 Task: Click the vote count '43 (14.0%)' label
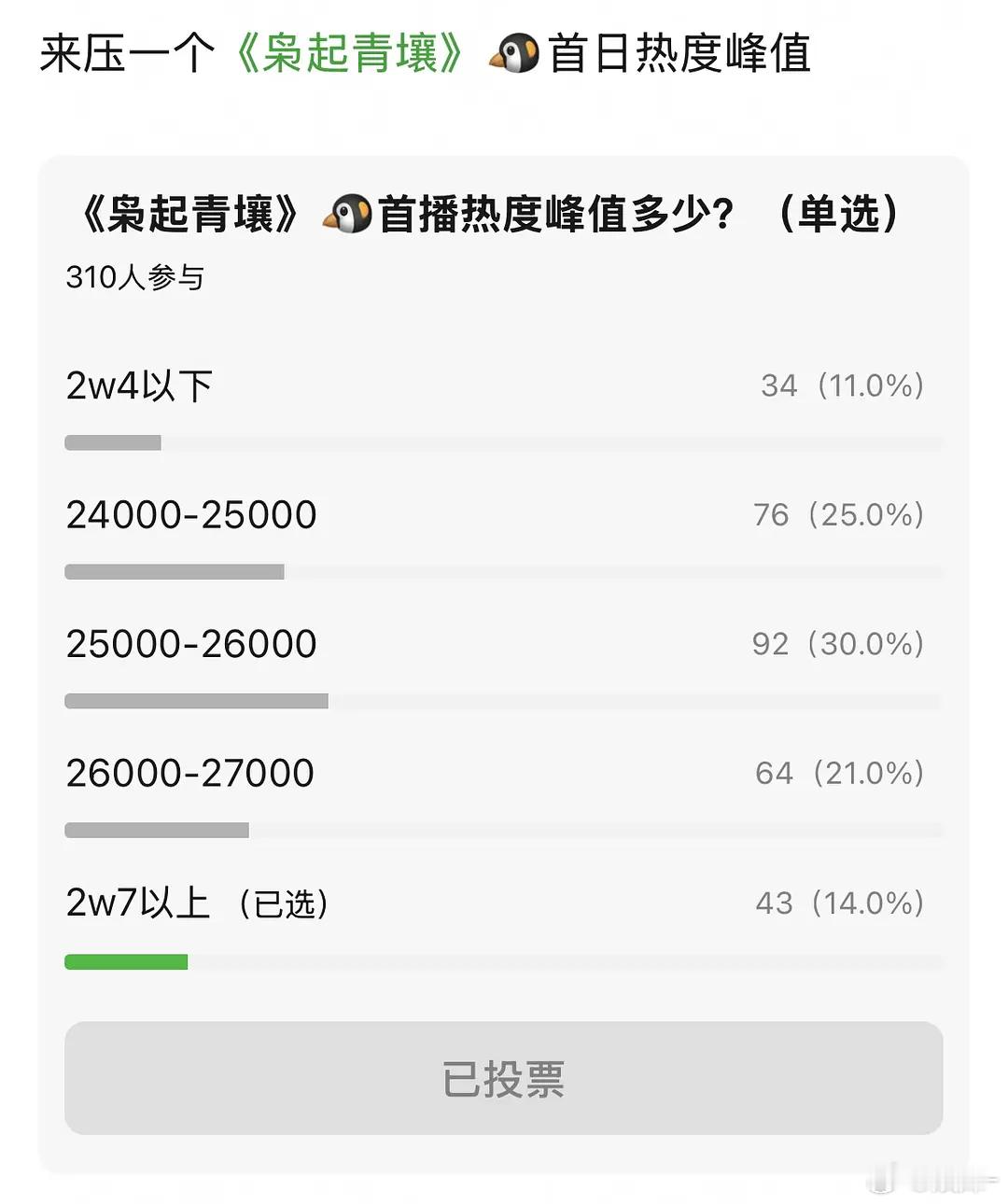click(839, 903)
